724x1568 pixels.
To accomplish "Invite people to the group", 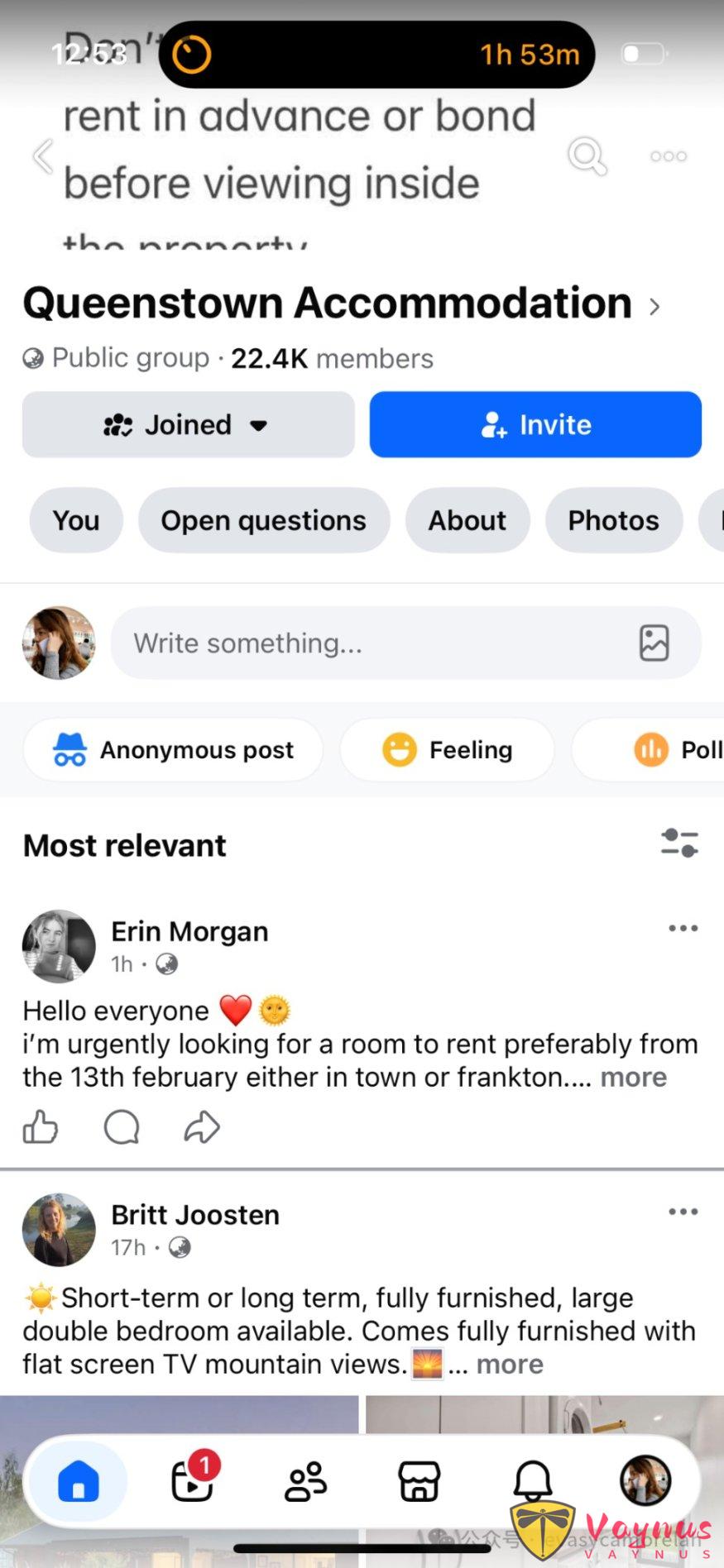I will 535,425.
